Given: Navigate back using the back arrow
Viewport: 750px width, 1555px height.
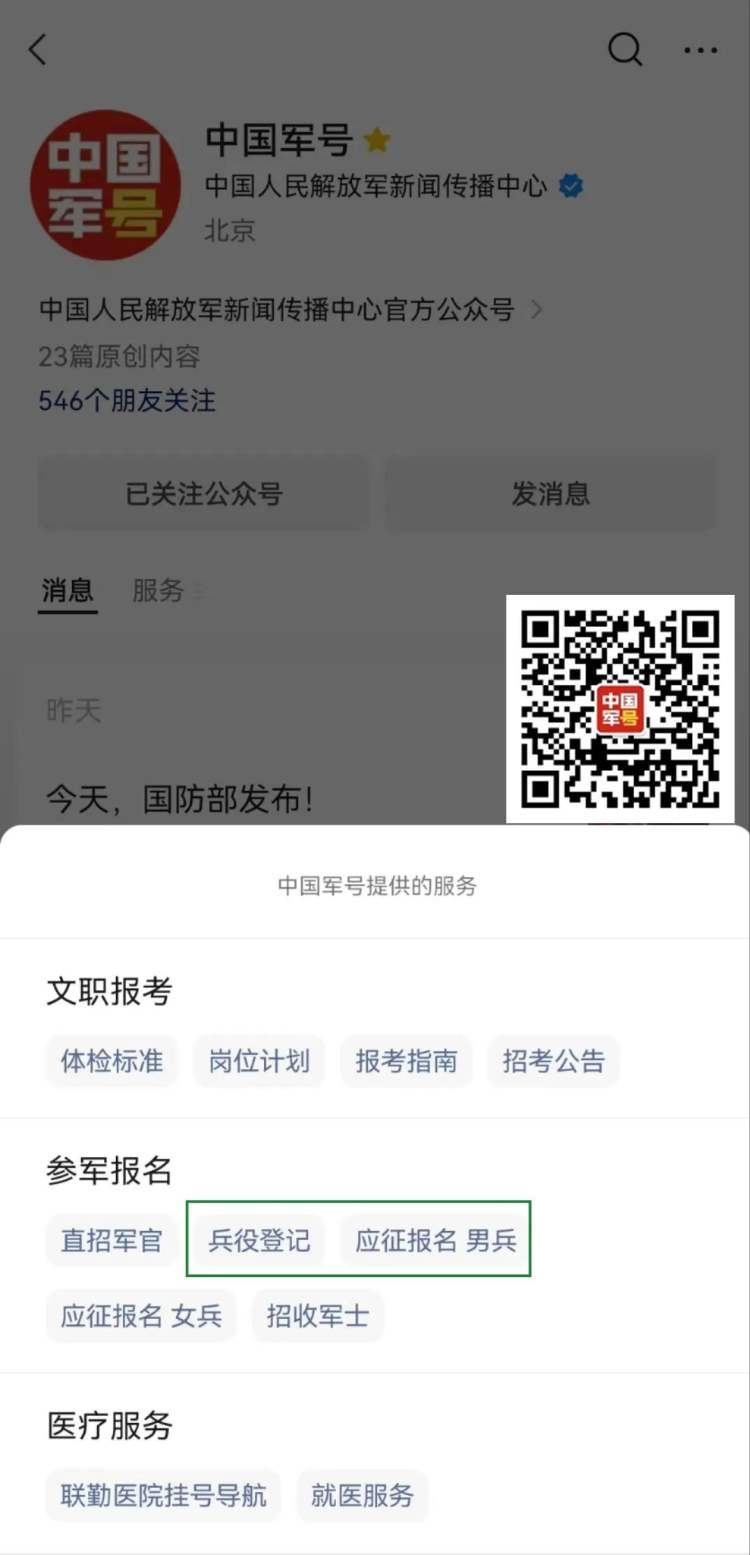Looking at the screenshot, I should coord(38,48).
